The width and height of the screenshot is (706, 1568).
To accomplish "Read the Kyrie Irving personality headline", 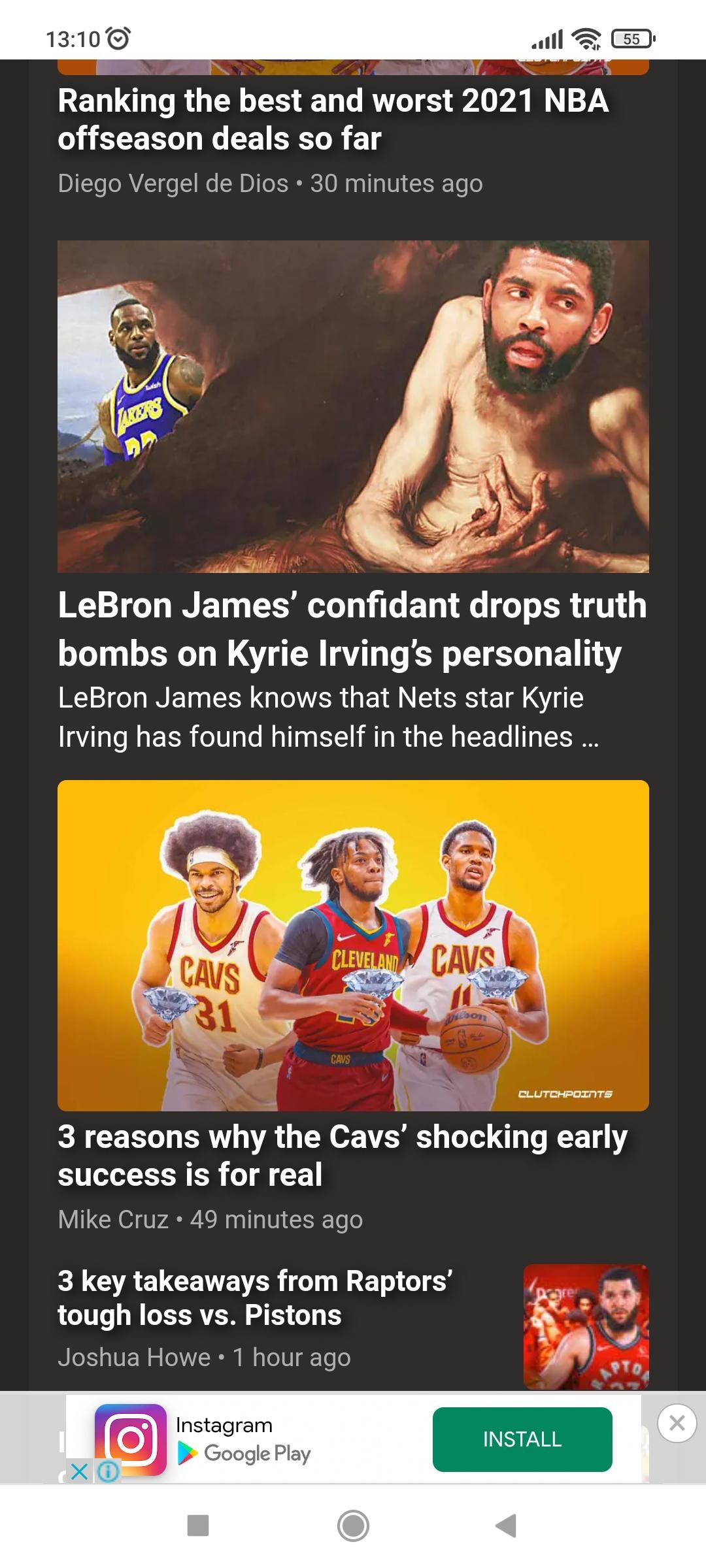I will click(x=352, y=629).
